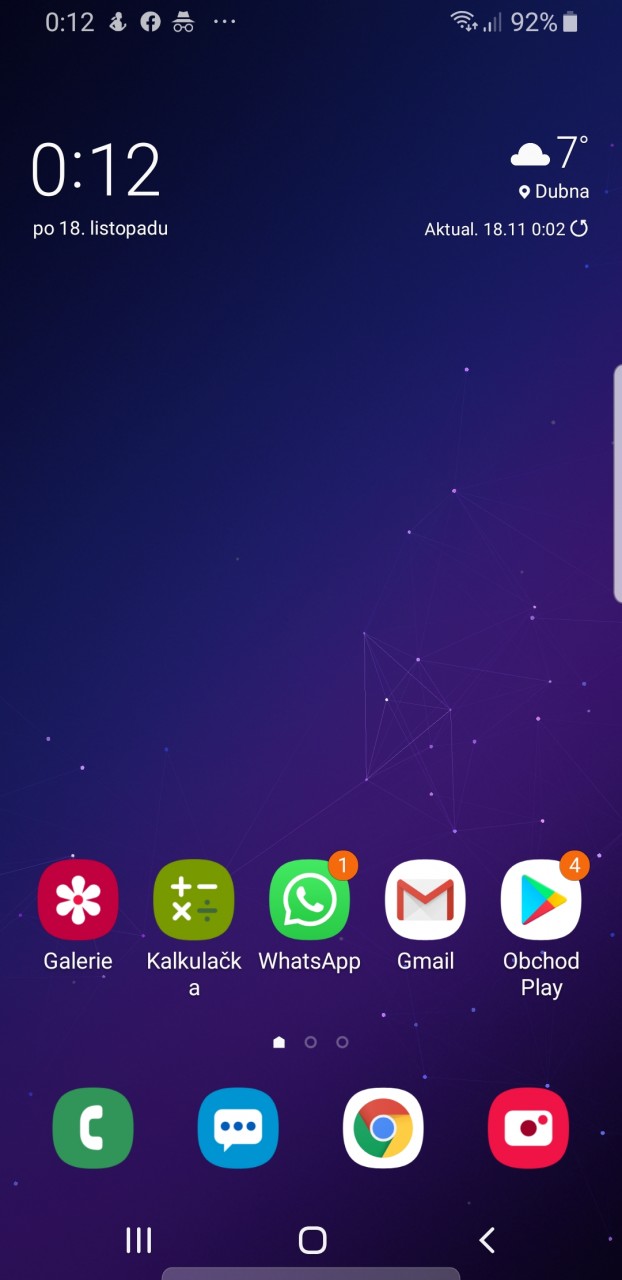This screenshot has height=1280, width=622.
Task: Go to the third home page indicator
Action: (342, 1042)
